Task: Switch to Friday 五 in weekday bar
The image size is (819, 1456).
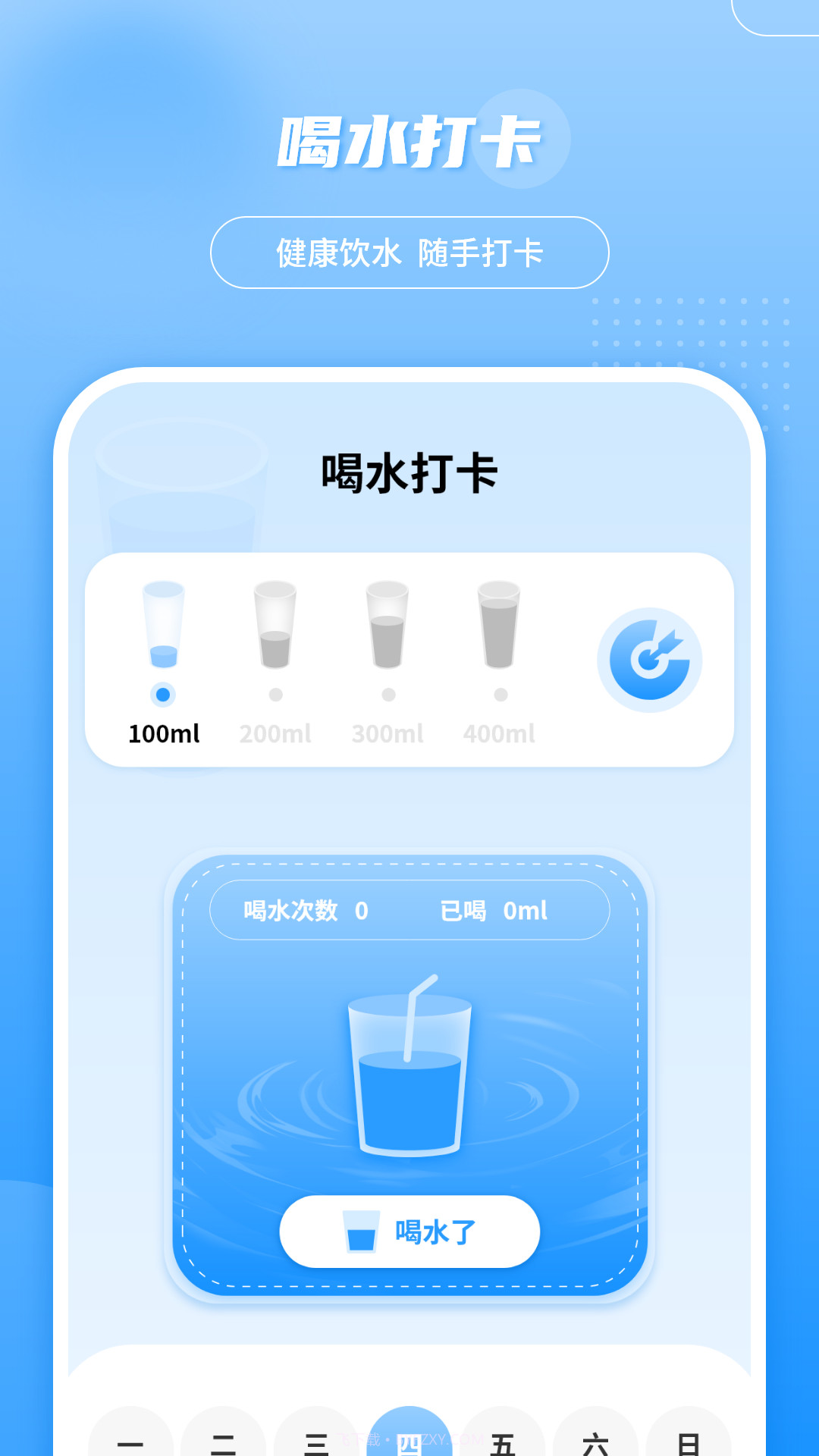Action: coord(501,1436)
